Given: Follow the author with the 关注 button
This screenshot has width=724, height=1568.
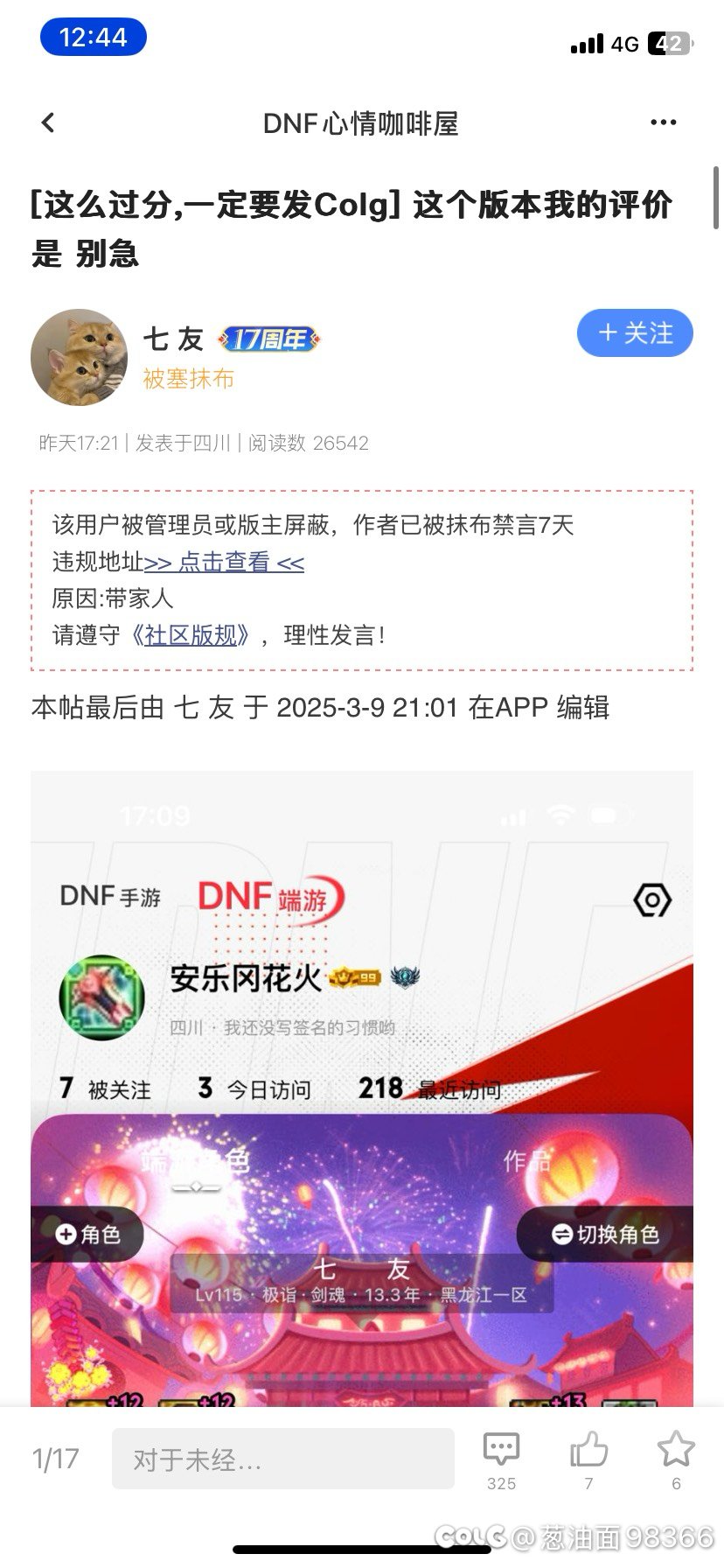Looking at the screenshot, I should pos(635,333).
